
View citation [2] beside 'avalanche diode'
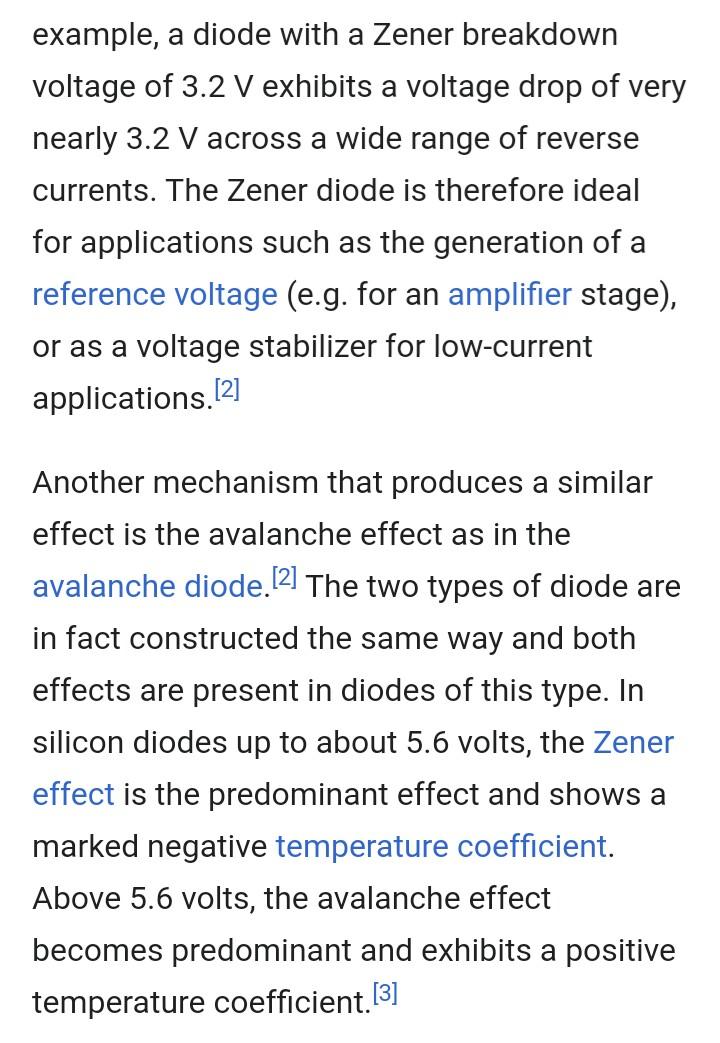point(285,578)
